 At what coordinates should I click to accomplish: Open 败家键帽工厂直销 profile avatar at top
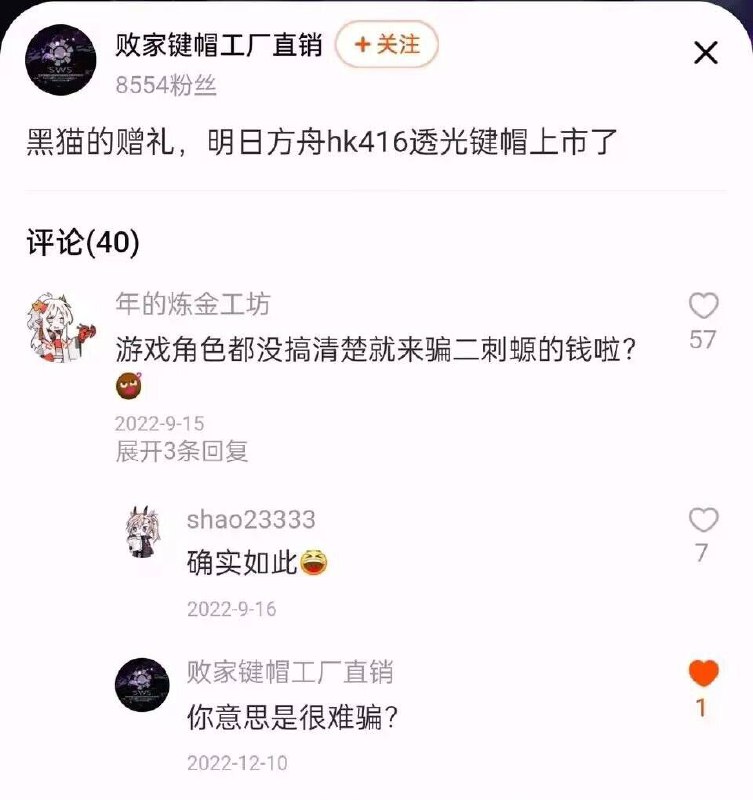click(61, 60)
